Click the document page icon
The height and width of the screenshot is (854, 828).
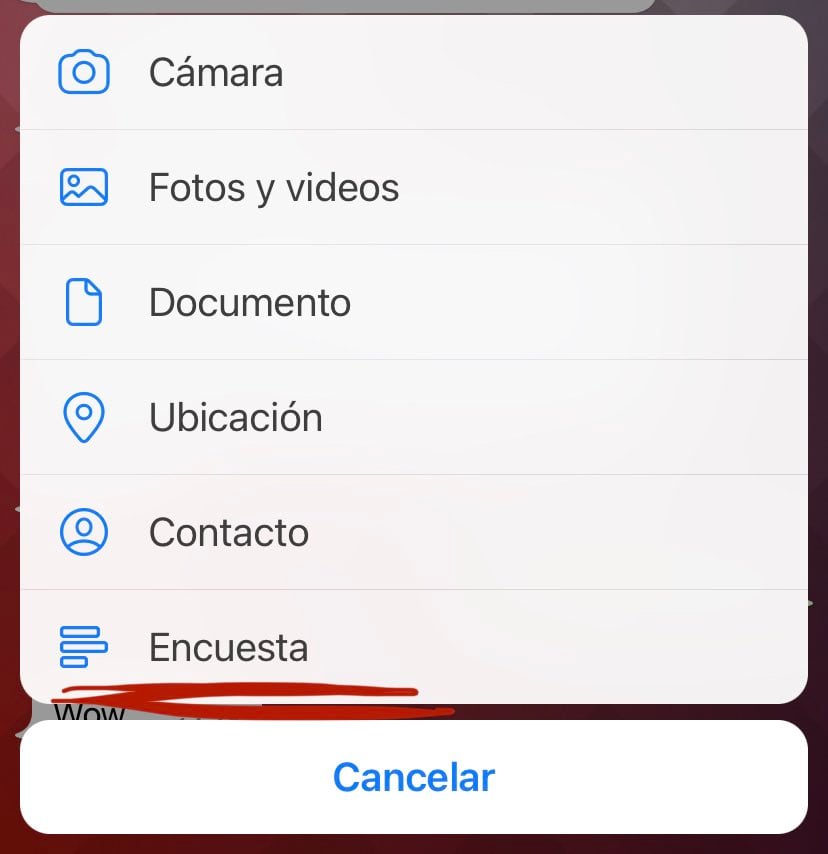click(84, 301)
